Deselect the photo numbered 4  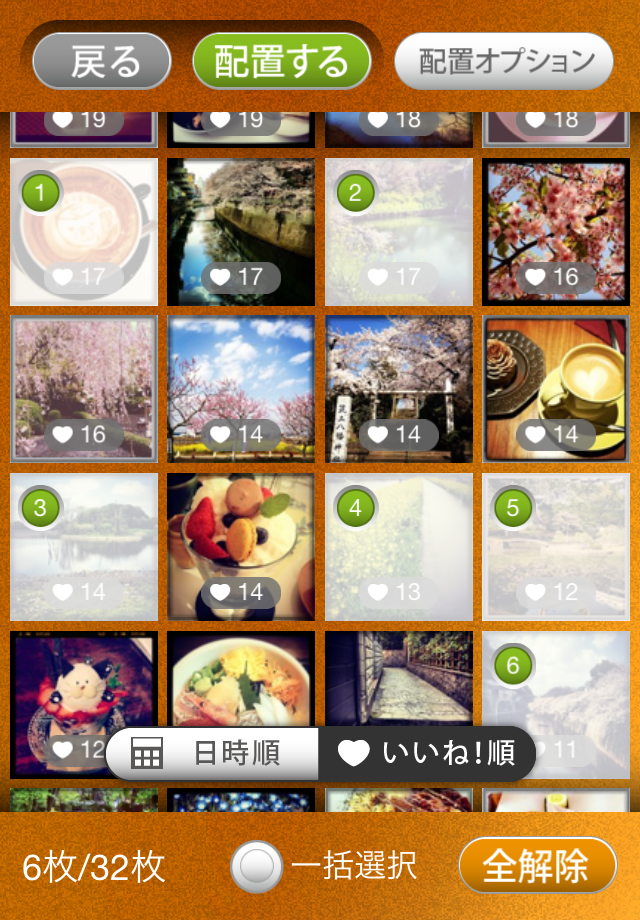pos(398,547)
